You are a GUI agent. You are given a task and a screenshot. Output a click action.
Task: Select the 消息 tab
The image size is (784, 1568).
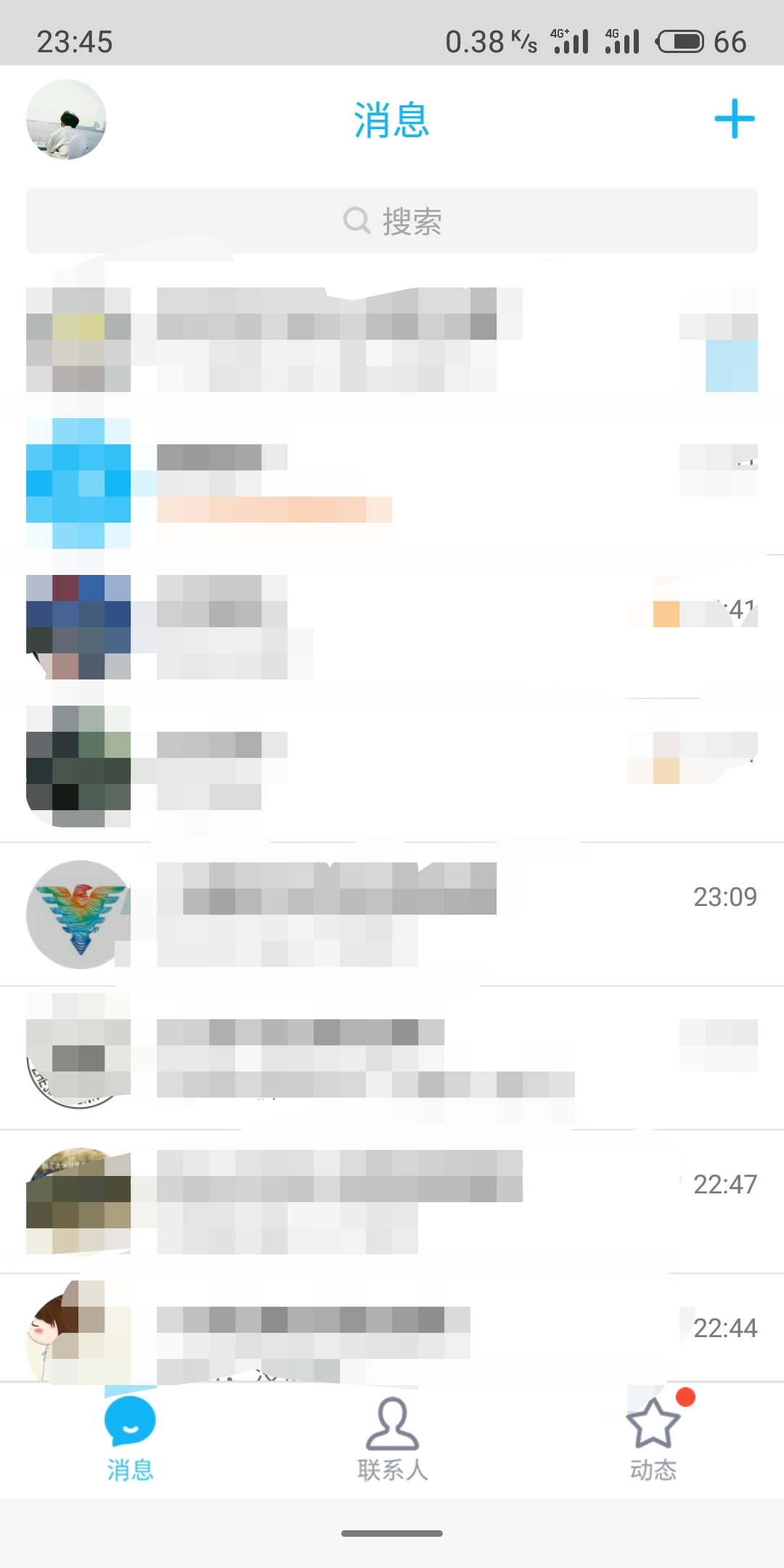[x=131, y=1439]
